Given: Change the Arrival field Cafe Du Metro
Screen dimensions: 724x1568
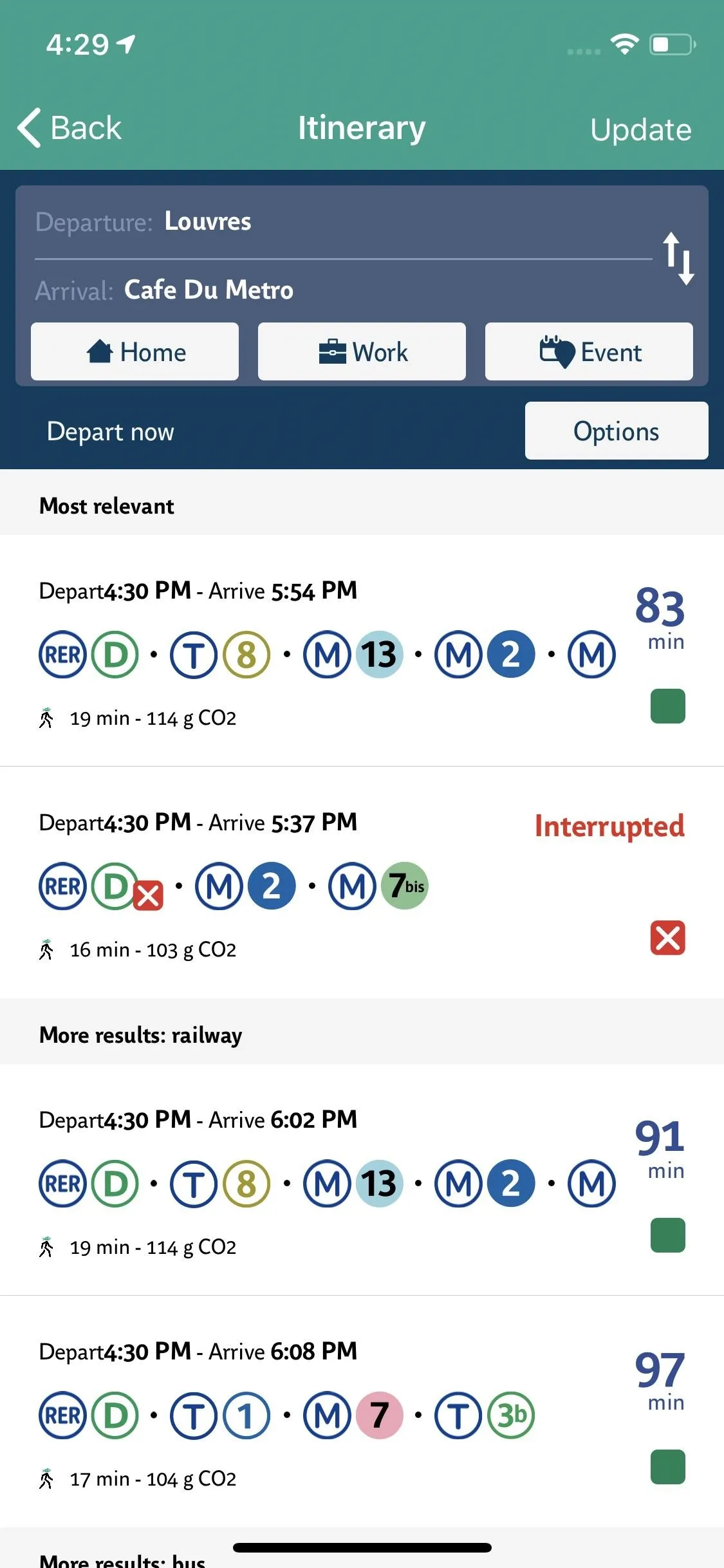Looking at the screenshot, I should pos(343,290).
